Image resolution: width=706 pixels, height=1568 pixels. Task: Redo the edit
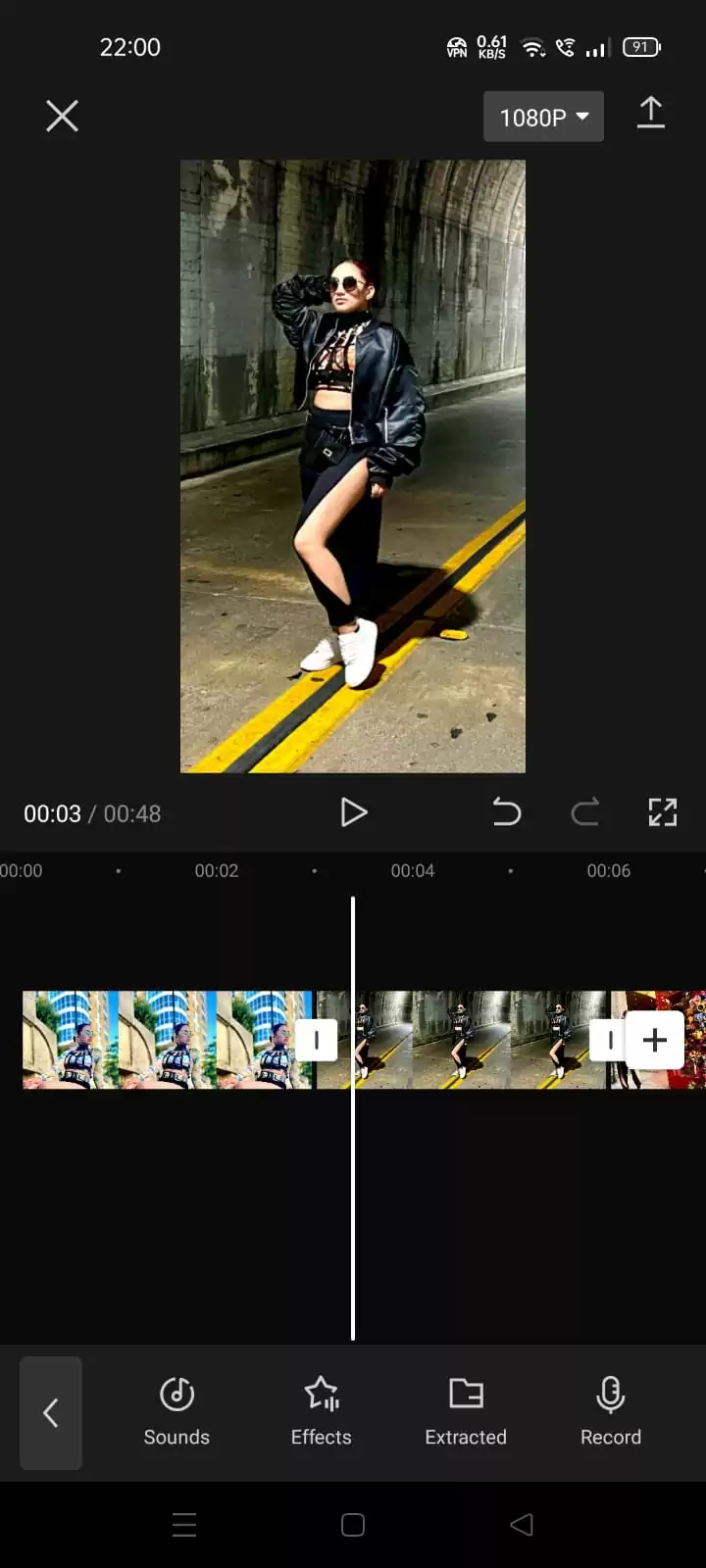click(585, 812)
